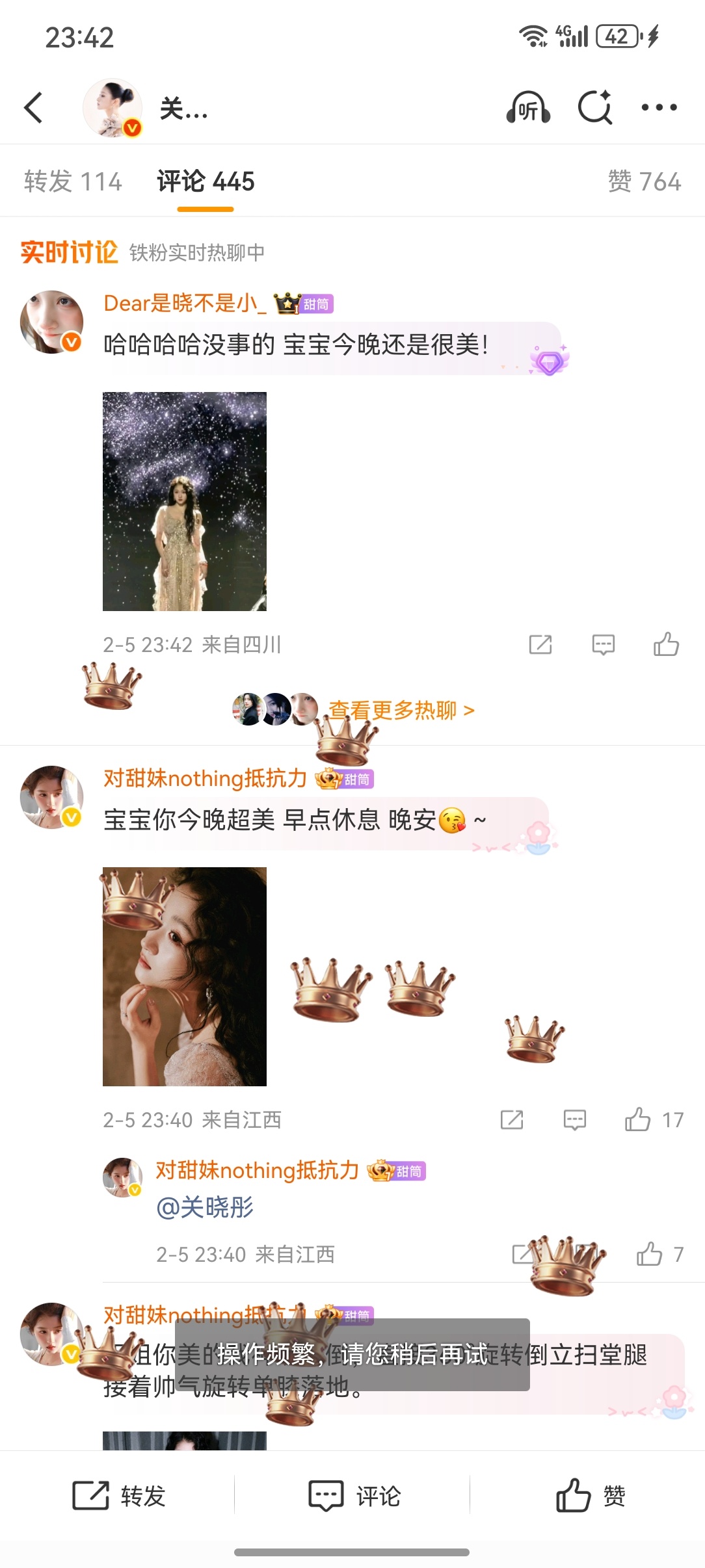The width and height of the screenshot is (705, 1568).
Task: Open the more options ellipsis menu
Action: (x=659, y=107)
